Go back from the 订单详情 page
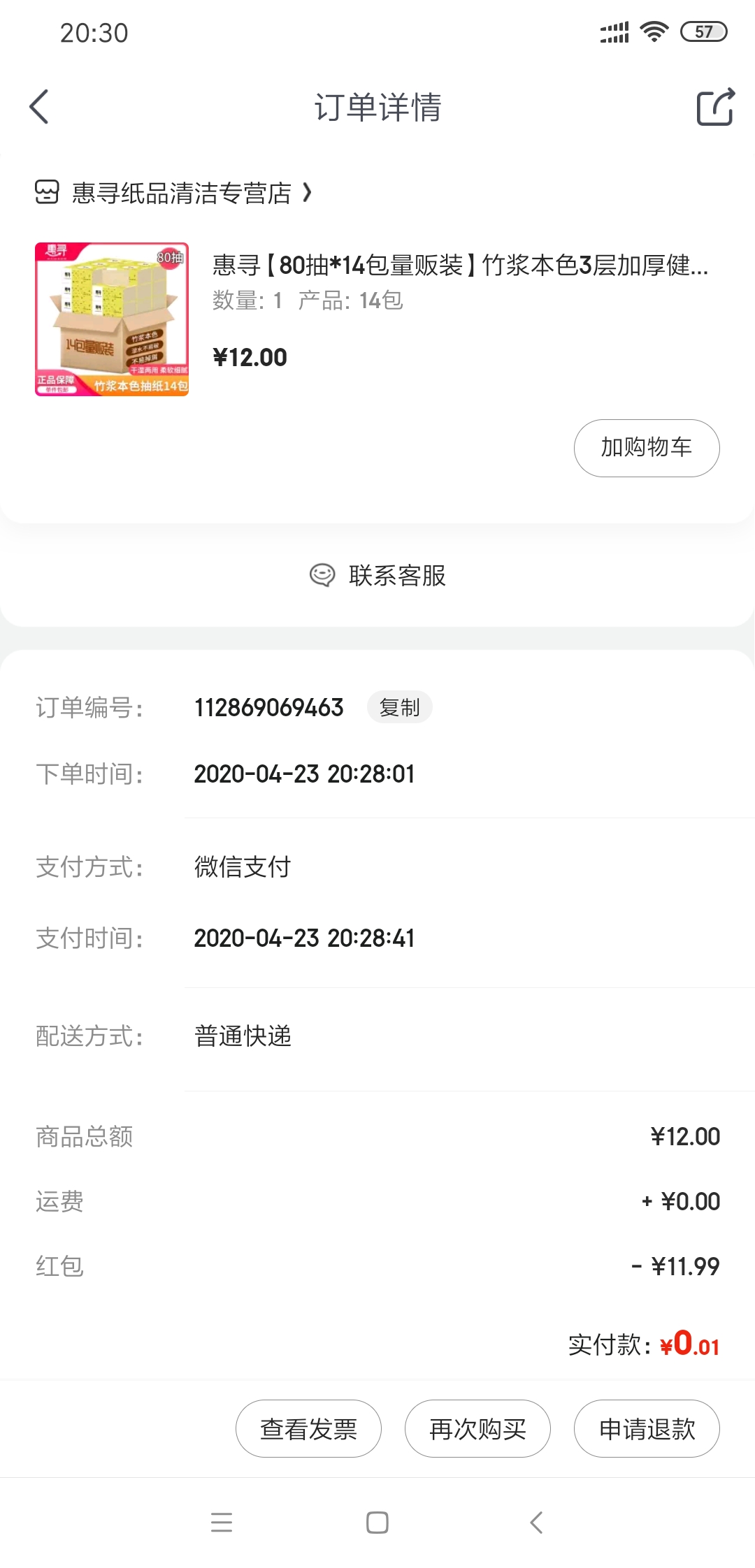The image size is (755, 1568). pos(39,107)
